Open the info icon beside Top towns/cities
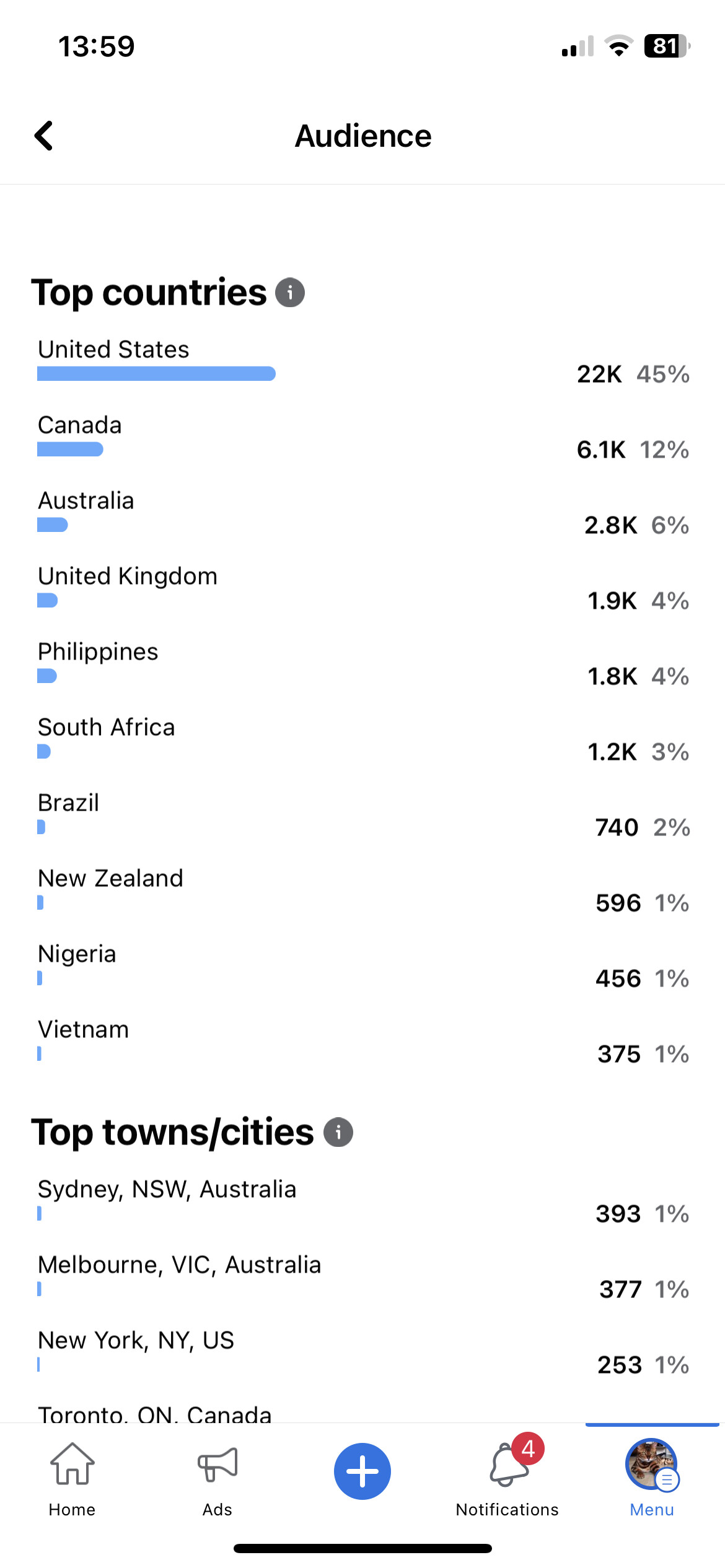The width and height of the screenshot is (725, 1568). tap(338, 1132)
